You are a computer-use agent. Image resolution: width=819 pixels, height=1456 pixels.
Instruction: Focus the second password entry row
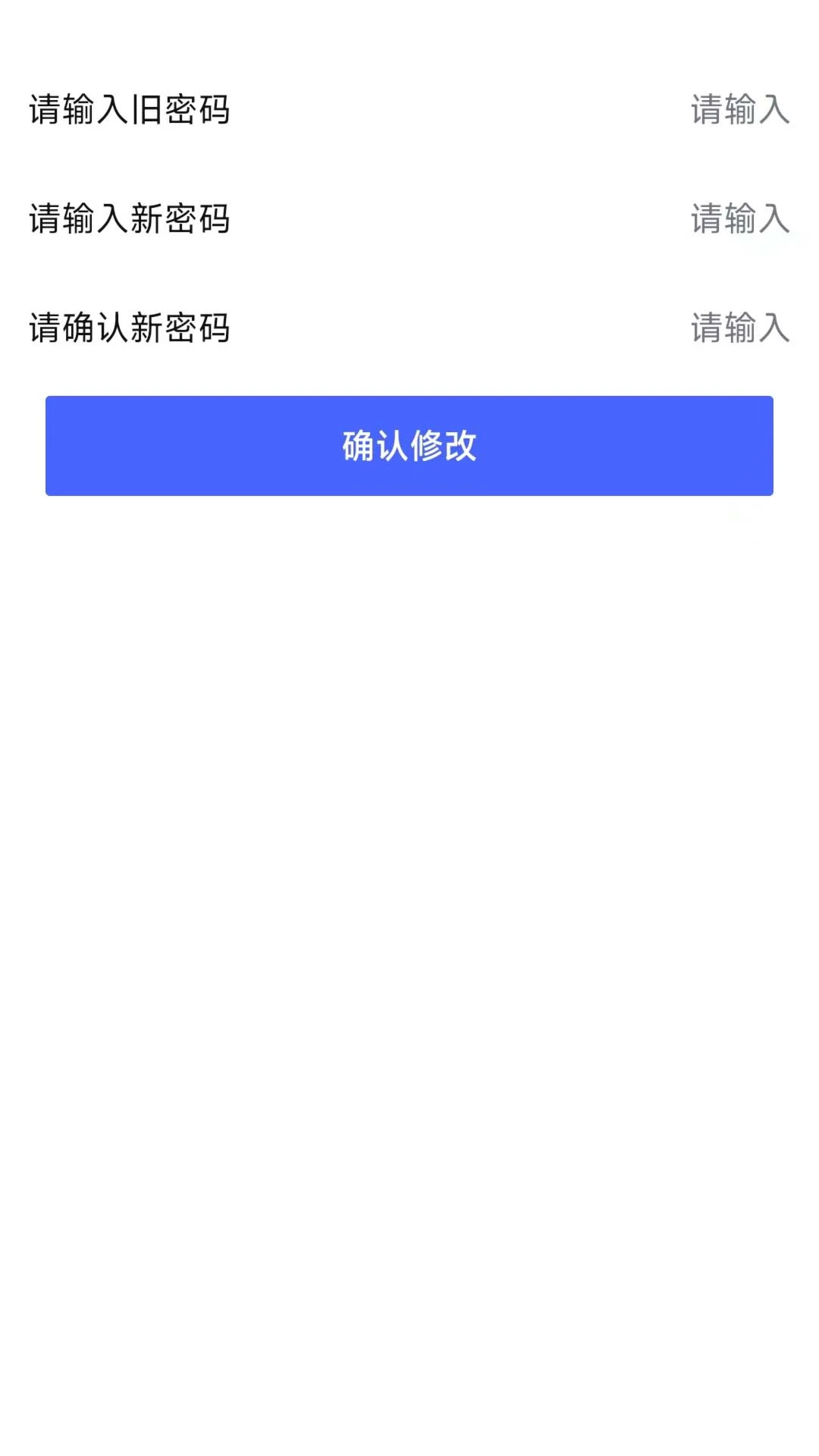click(409, 220)
